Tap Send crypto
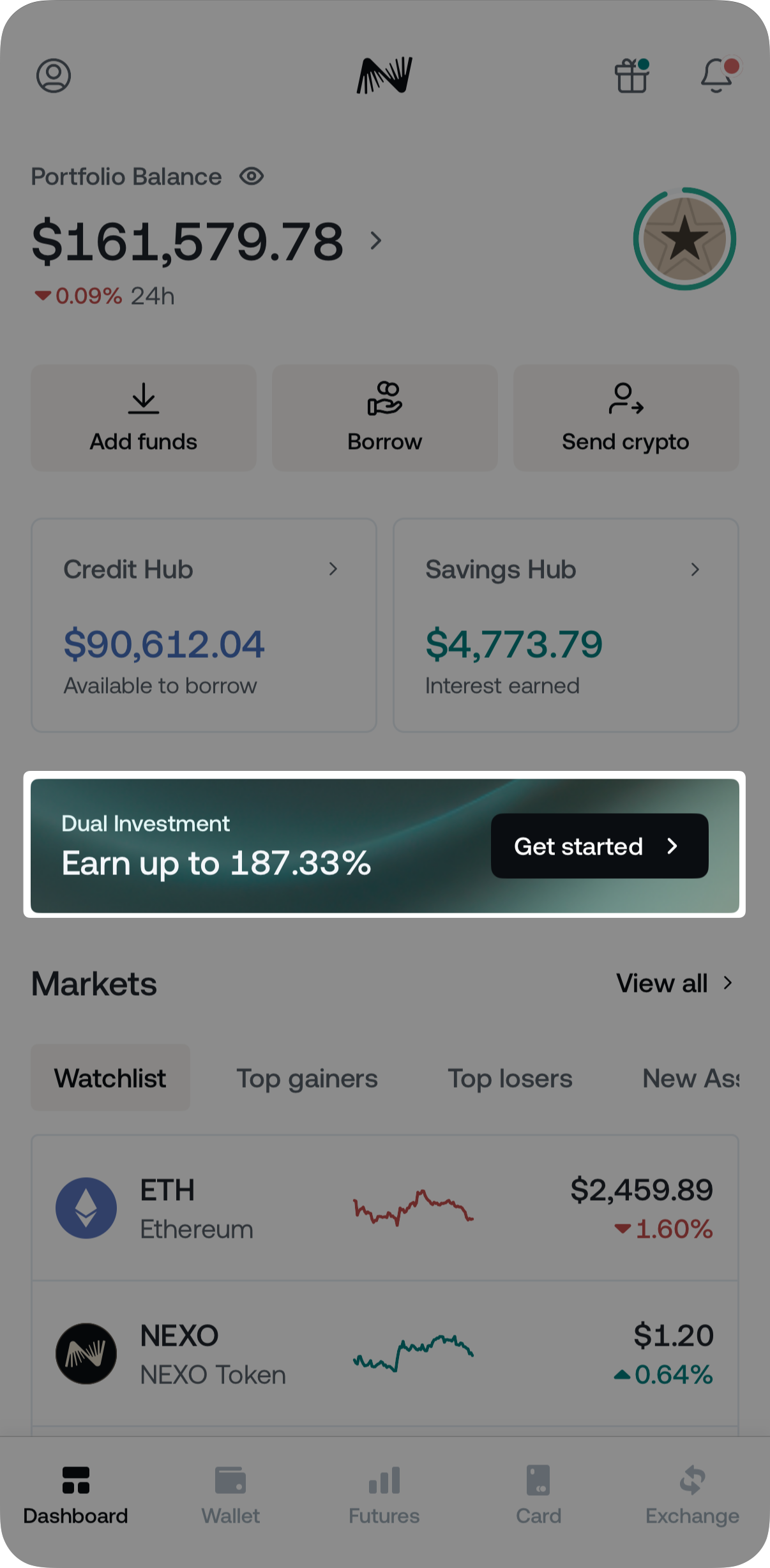Screen dimensions: 770x1568 pyautogui.click(x=626, y=418)
